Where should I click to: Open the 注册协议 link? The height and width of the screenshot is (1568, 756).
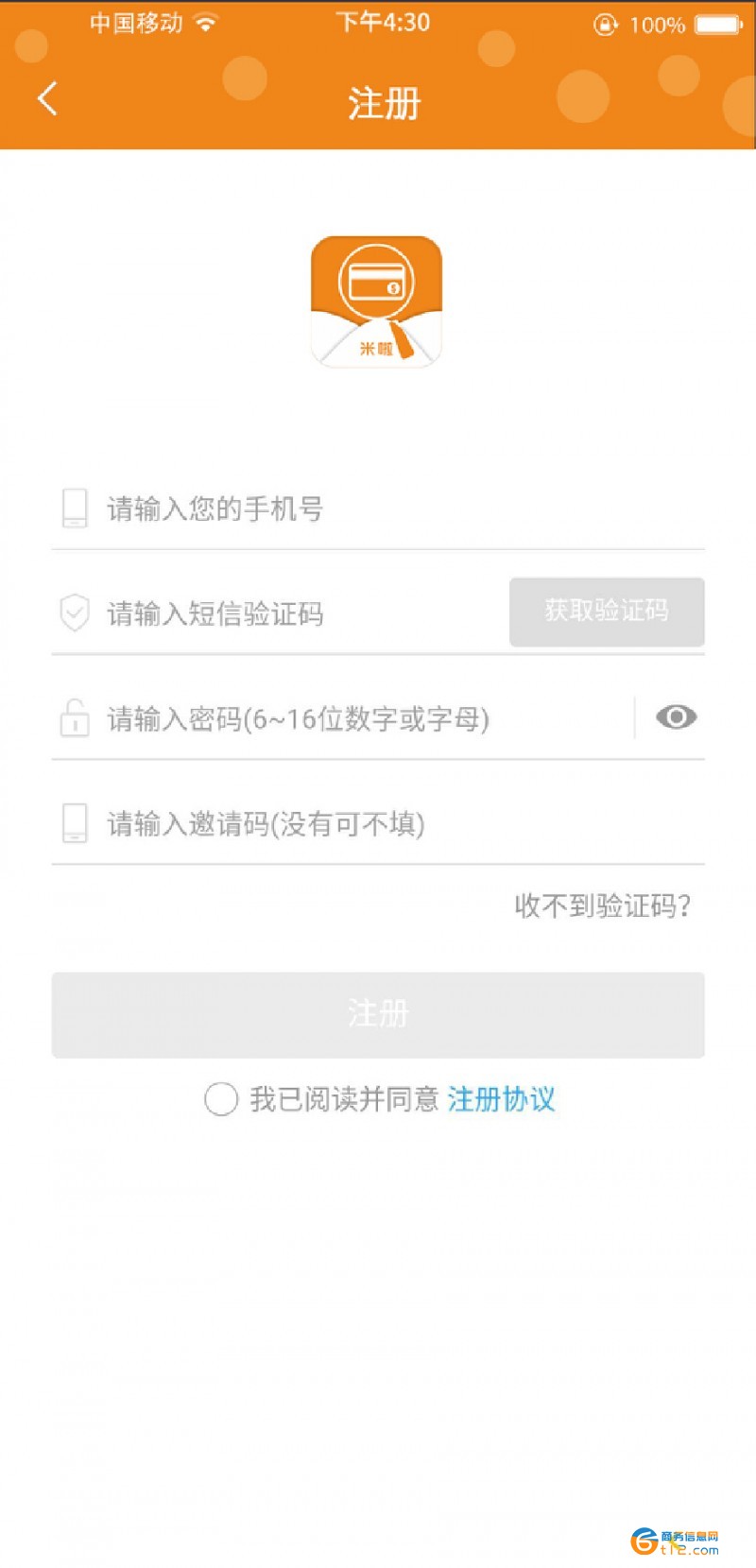tap(501, 1099)
